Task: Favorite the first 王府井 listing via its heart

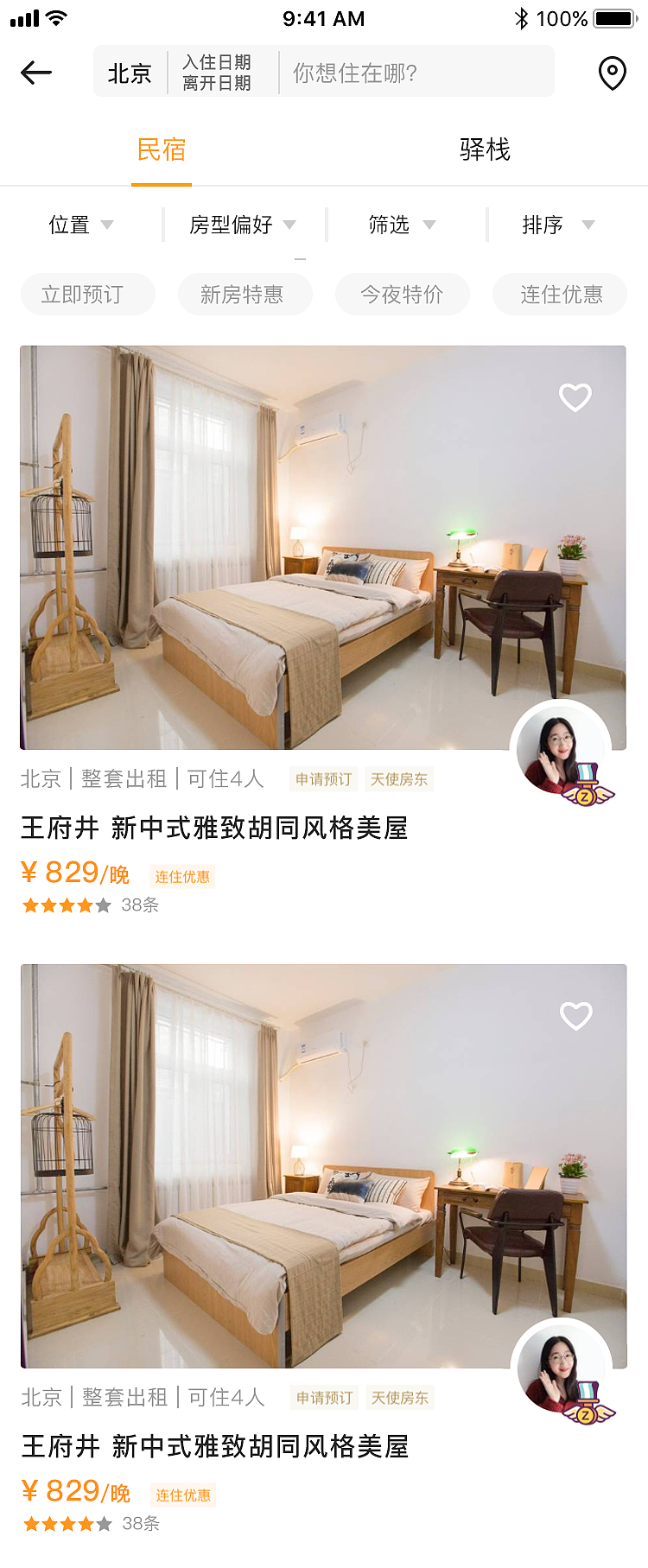Action: pyautogui.click(x=575, y=397)
